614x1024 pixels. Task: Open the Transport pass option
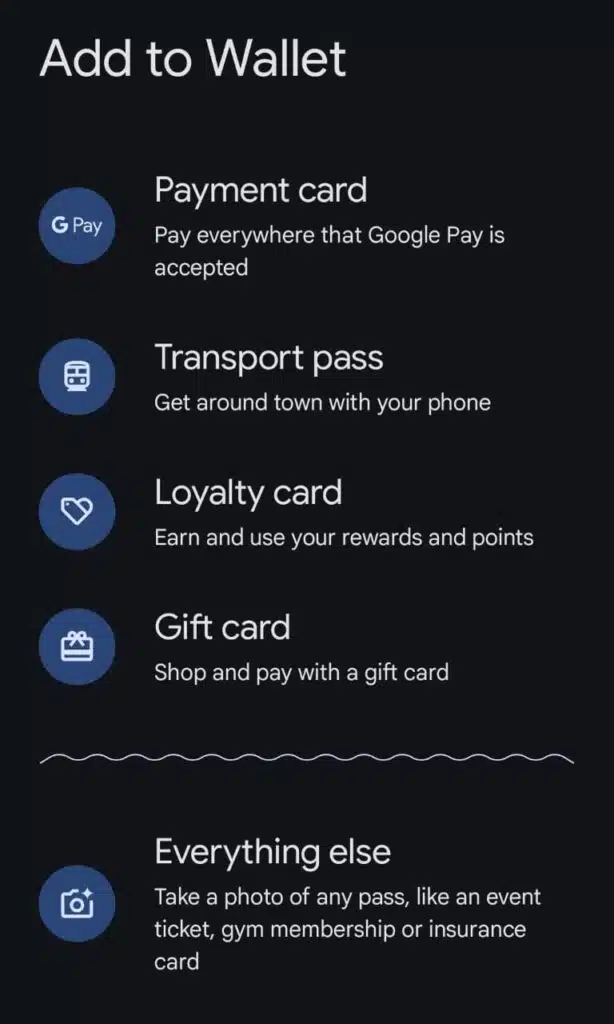click(307, 377)
